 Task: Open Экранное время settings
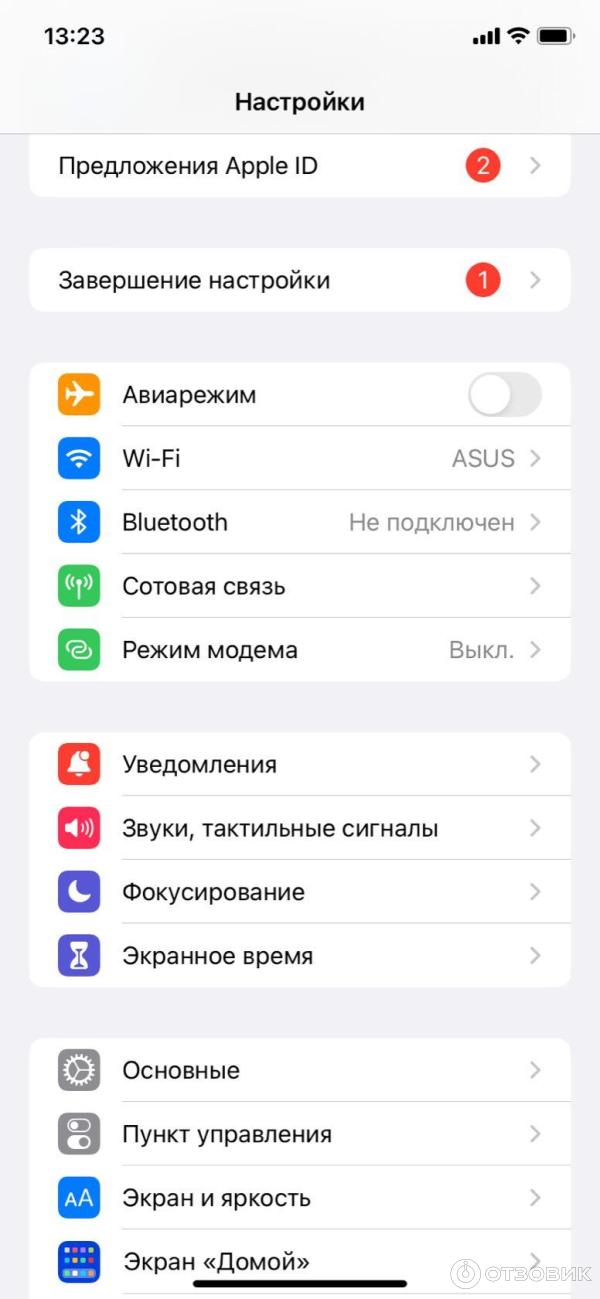pyautogui.click(x=300, y=956)
